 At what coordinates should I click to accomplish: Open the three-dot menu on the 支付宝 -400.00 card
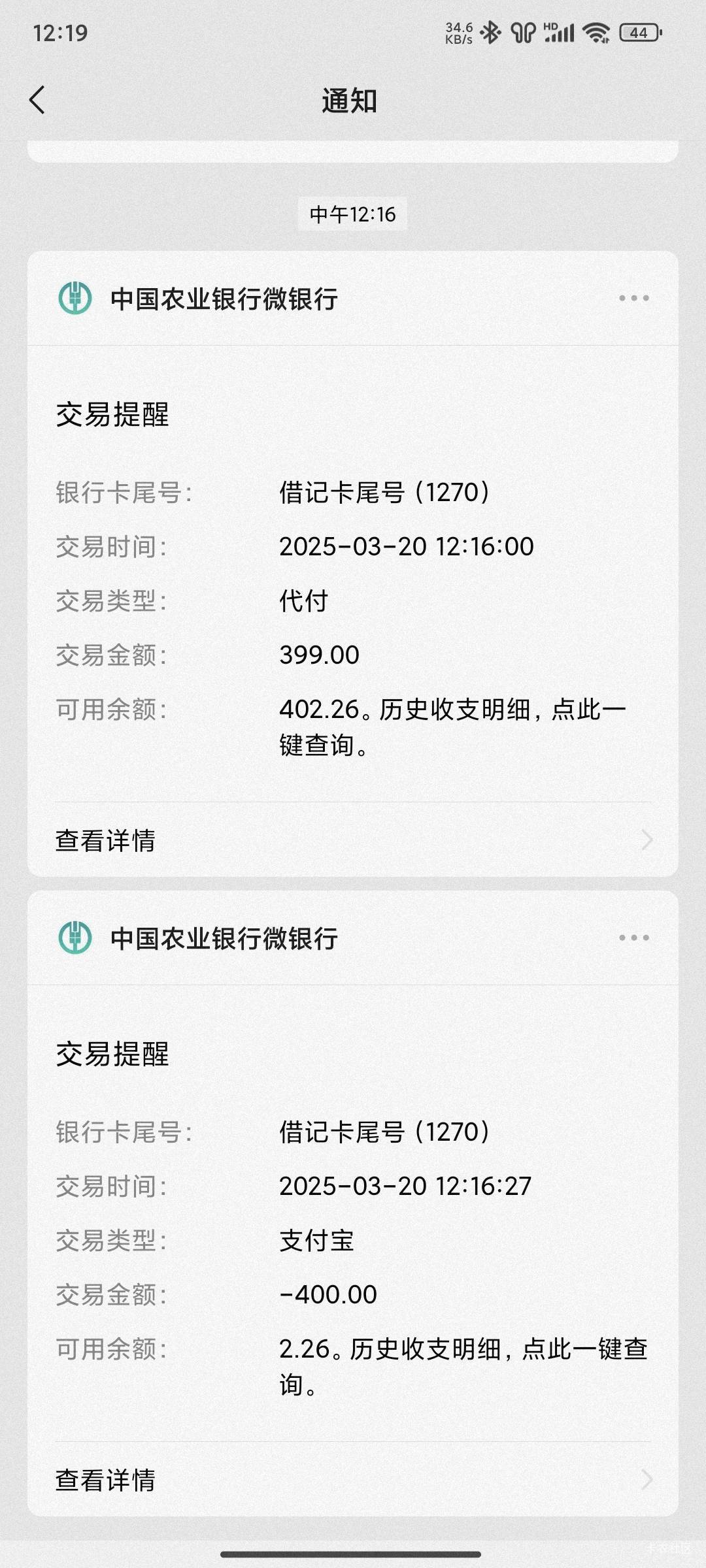633,938
